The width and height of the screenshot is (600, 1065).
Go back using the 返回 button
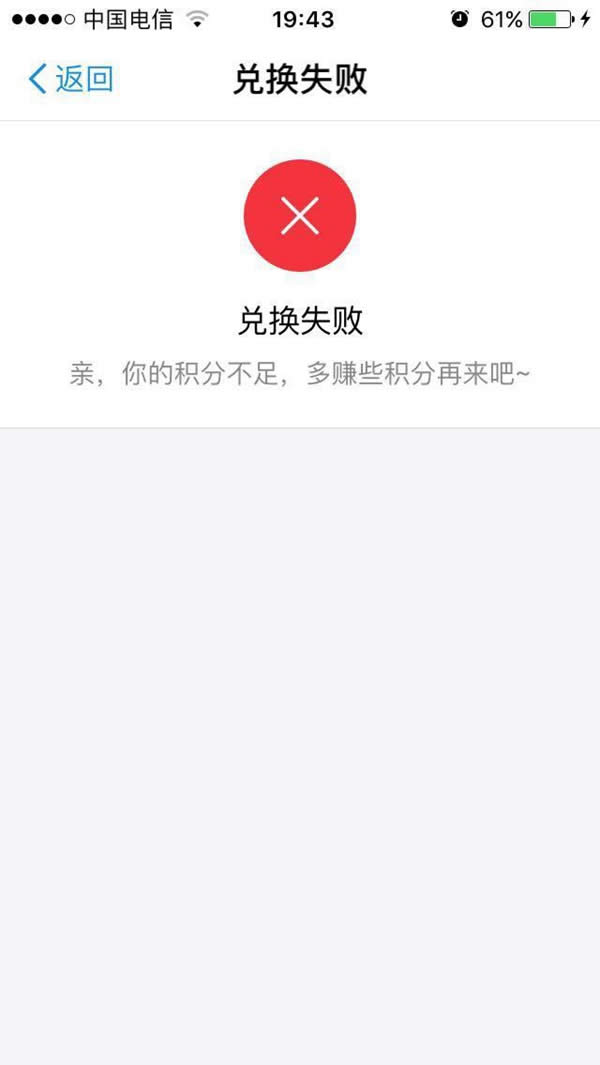(70, 79)
